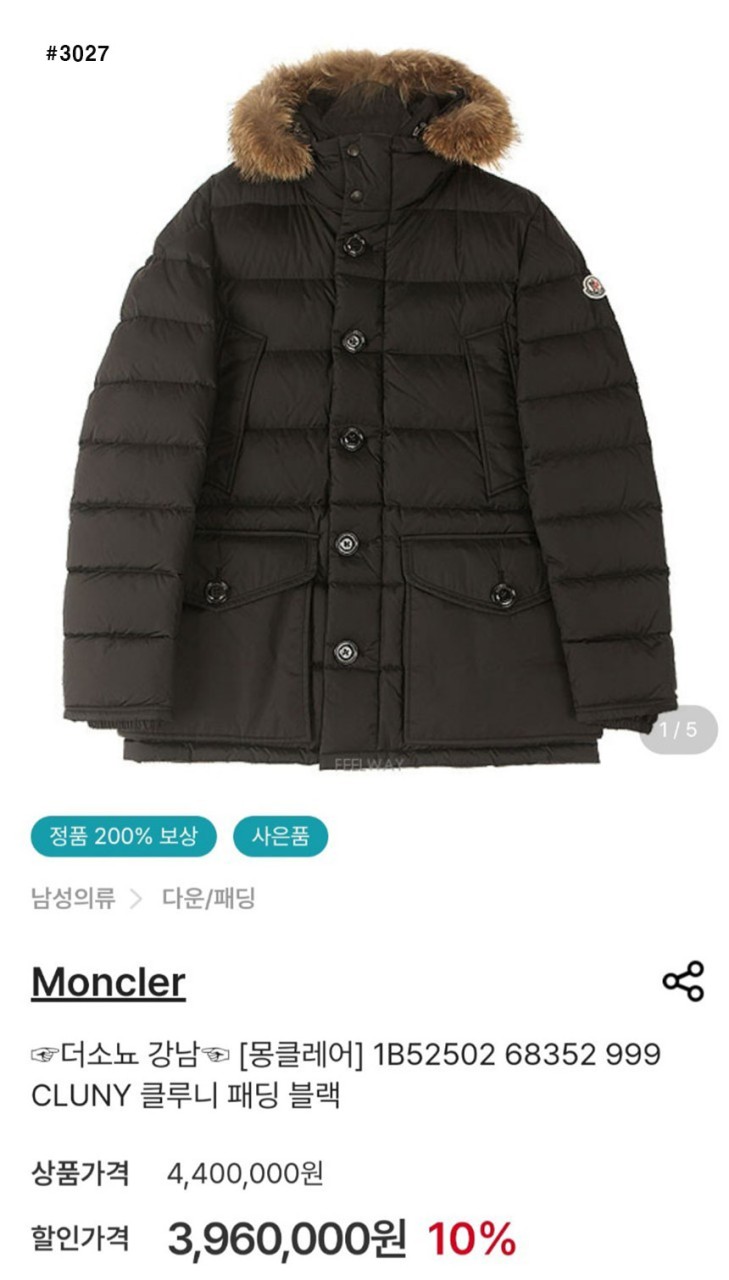Open the Moncler brand link
The height and width of the screenshot is (1280, 729).
(108, 982)
